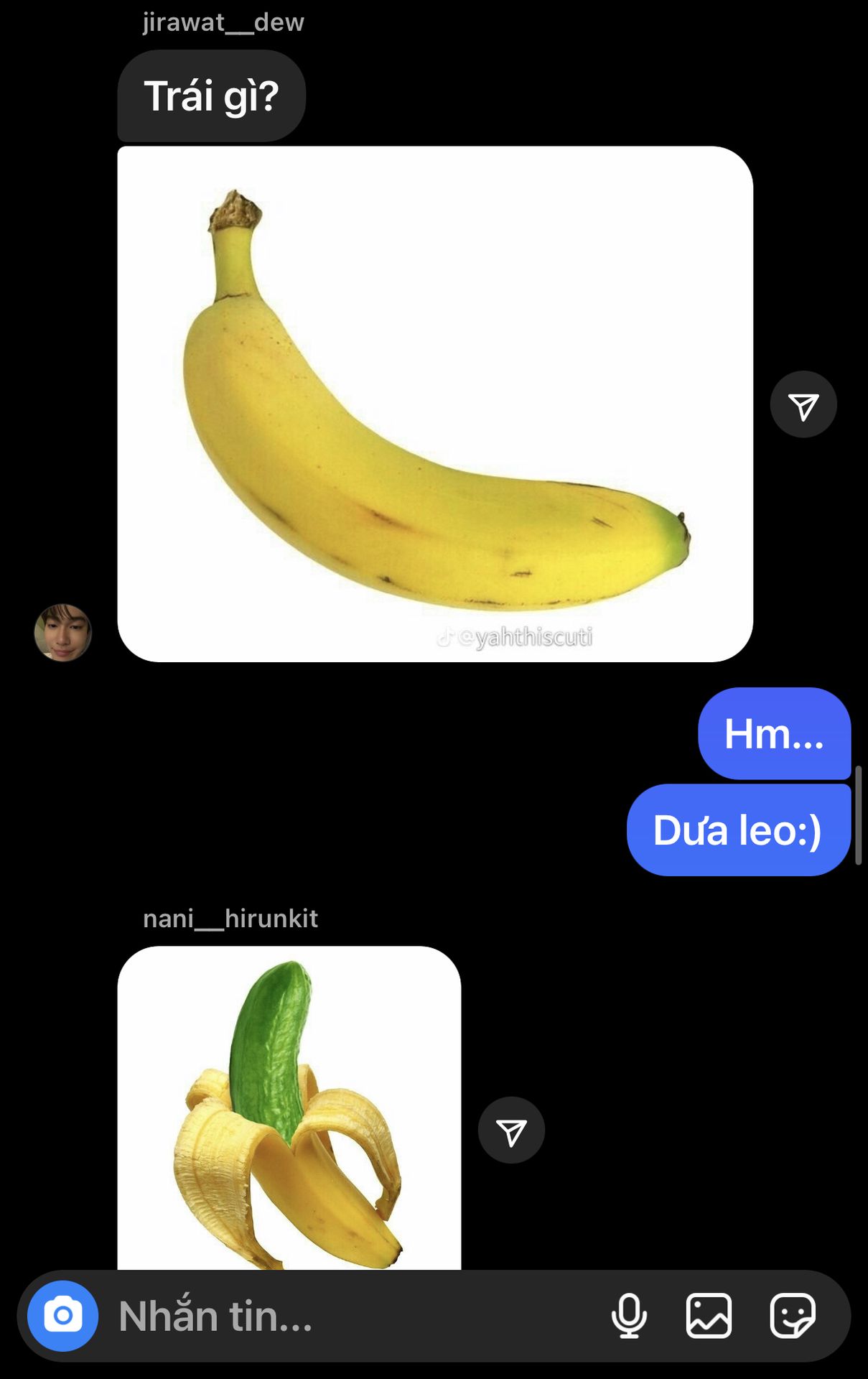View the full banana picture from jirawat__dew
The width and height of the screenshot is (868, 1379).
click(434, 404)
